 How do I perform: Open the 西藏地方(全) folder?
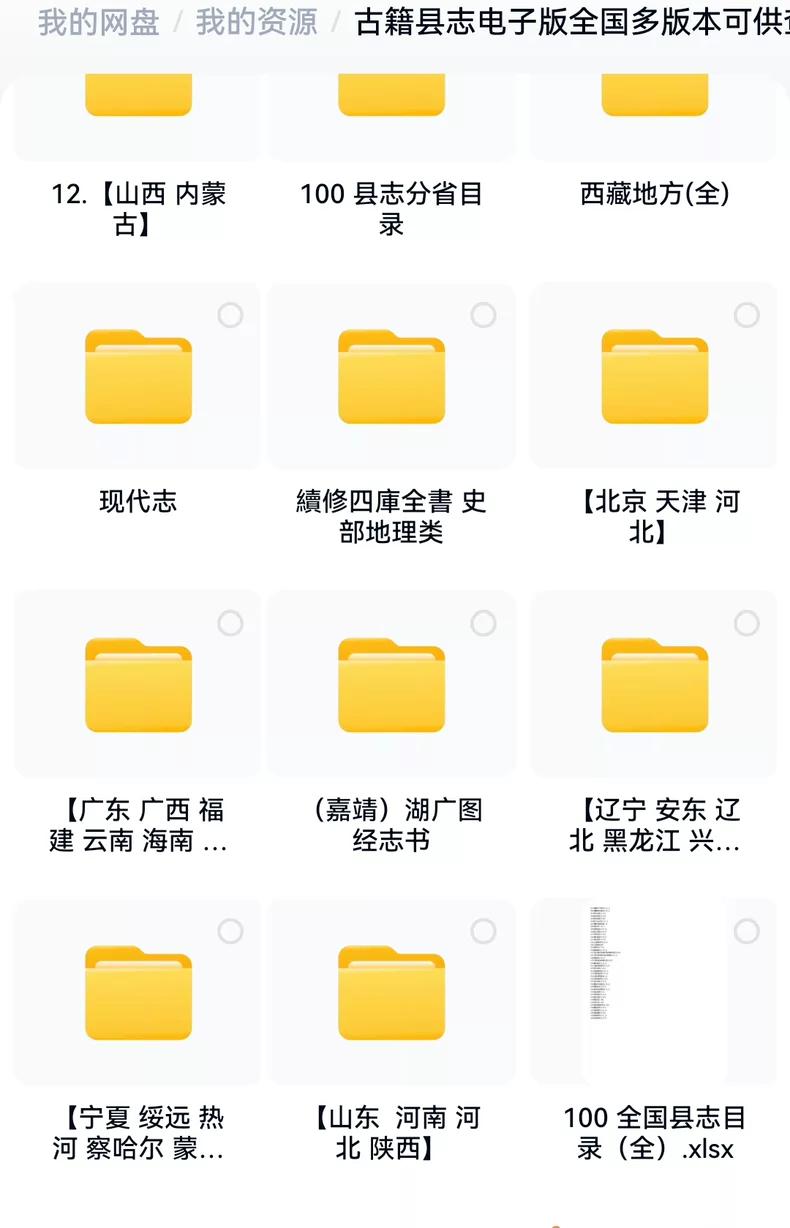pyautogui.click(x=655, y=100)
